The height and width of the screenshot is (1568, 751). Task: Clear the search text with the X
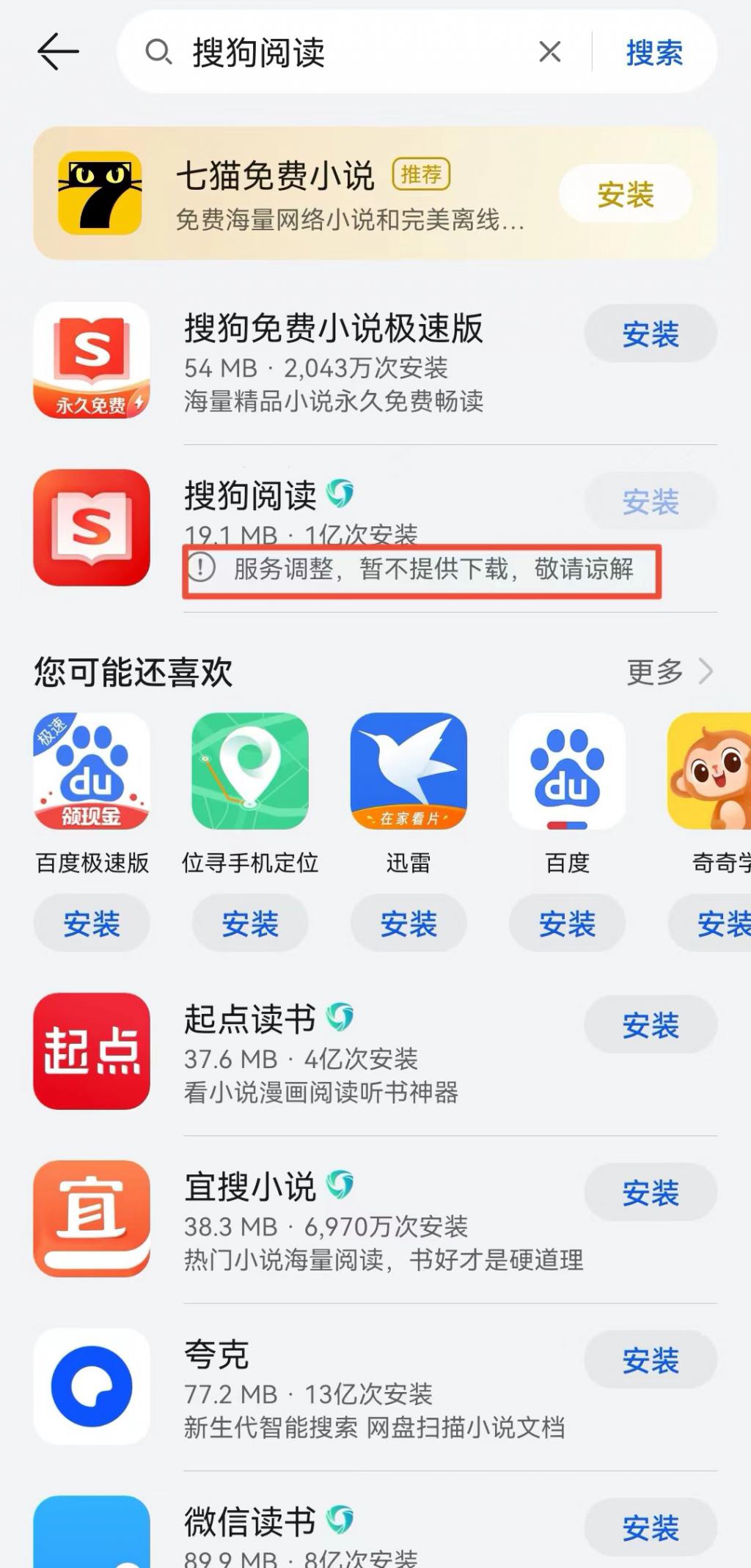point(549,52)
